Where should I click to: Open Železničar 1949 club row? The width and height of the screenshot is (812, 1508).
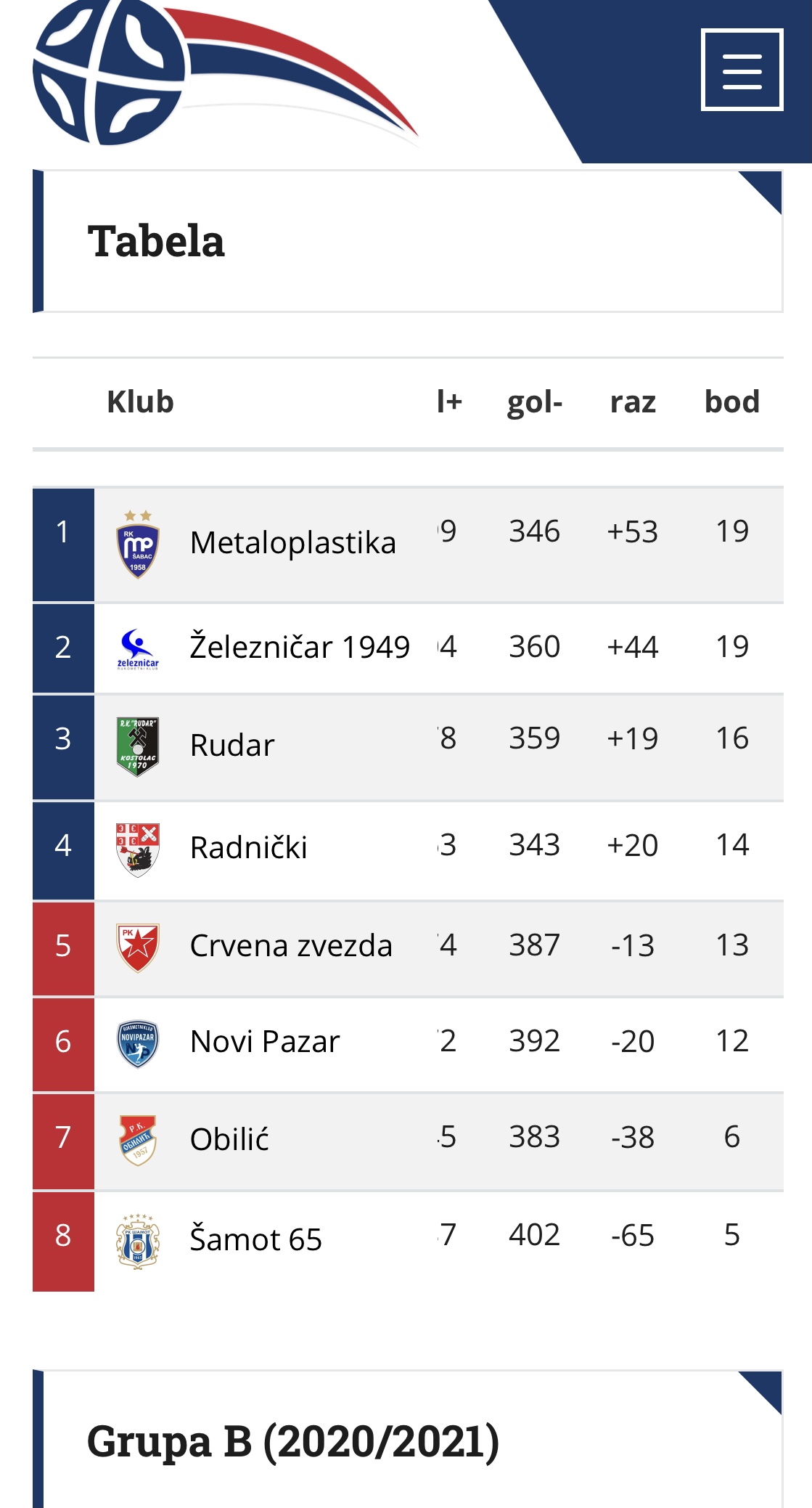pos(299,647)
